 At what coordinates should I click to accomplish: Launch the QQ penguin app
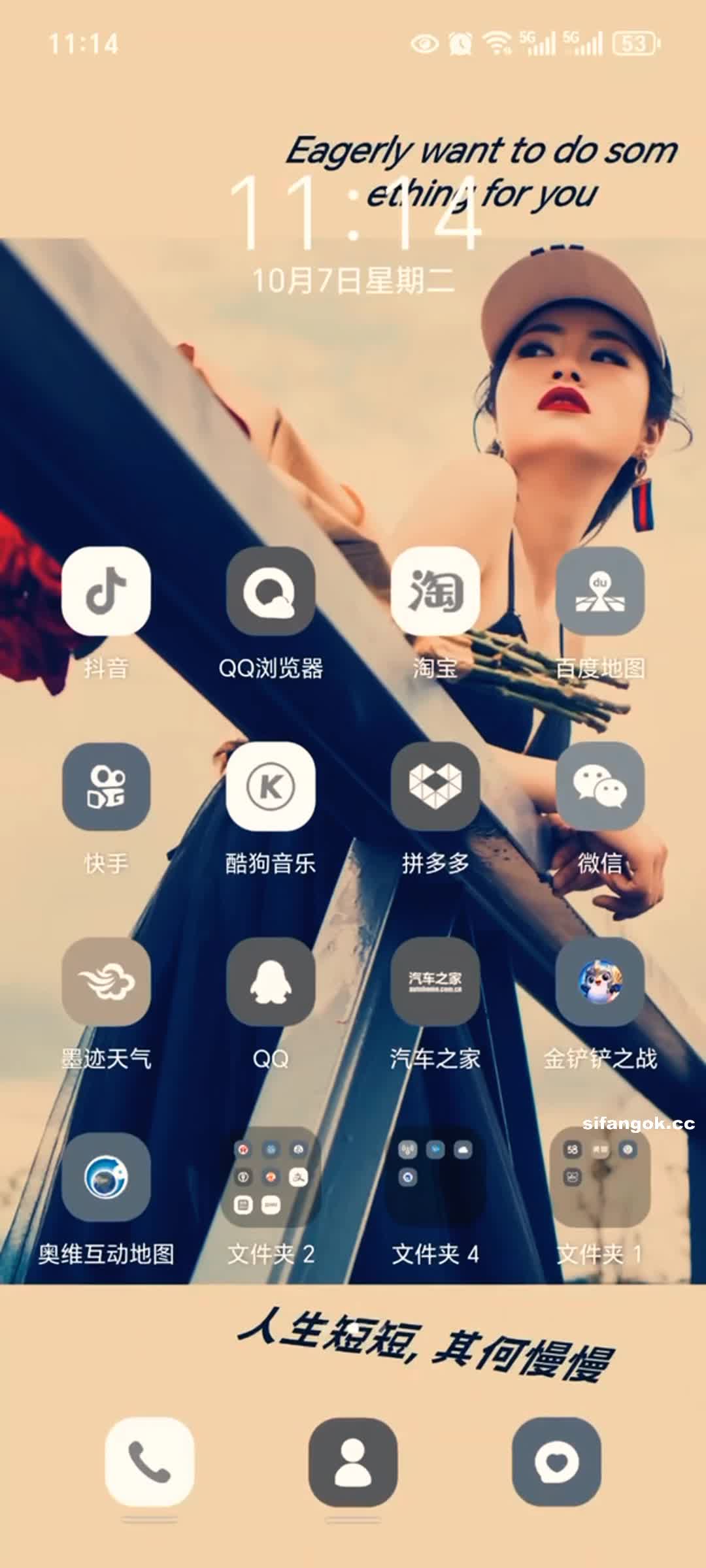click(271, 982)
